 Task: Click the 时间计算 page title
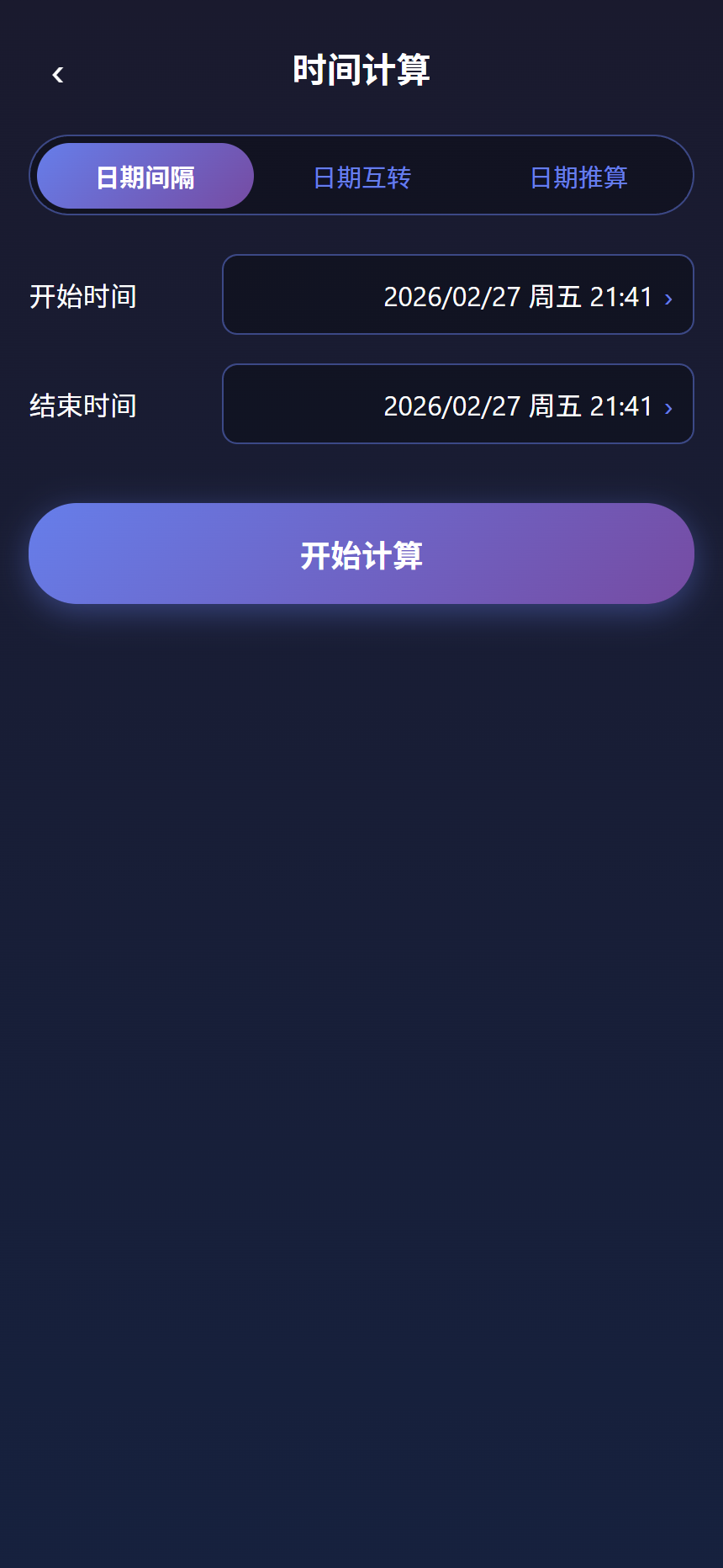[x=361, y=71]
